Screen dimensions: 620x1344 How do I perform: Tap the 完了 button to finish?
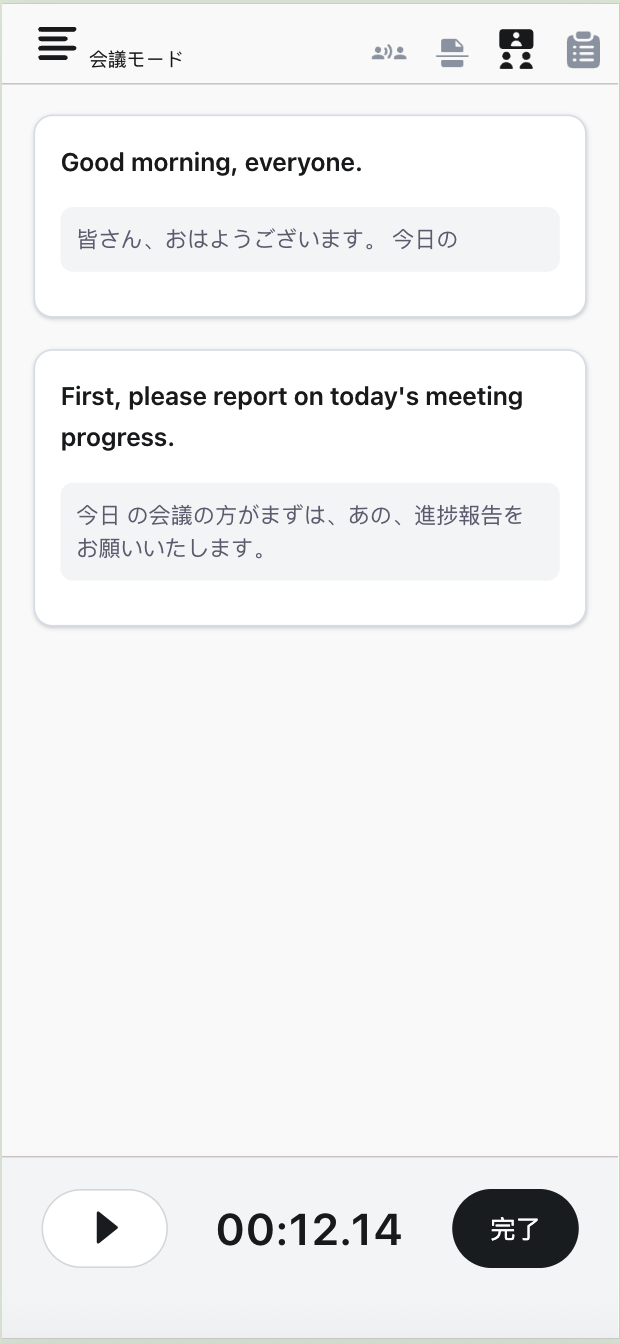[x=515, y=1228]
